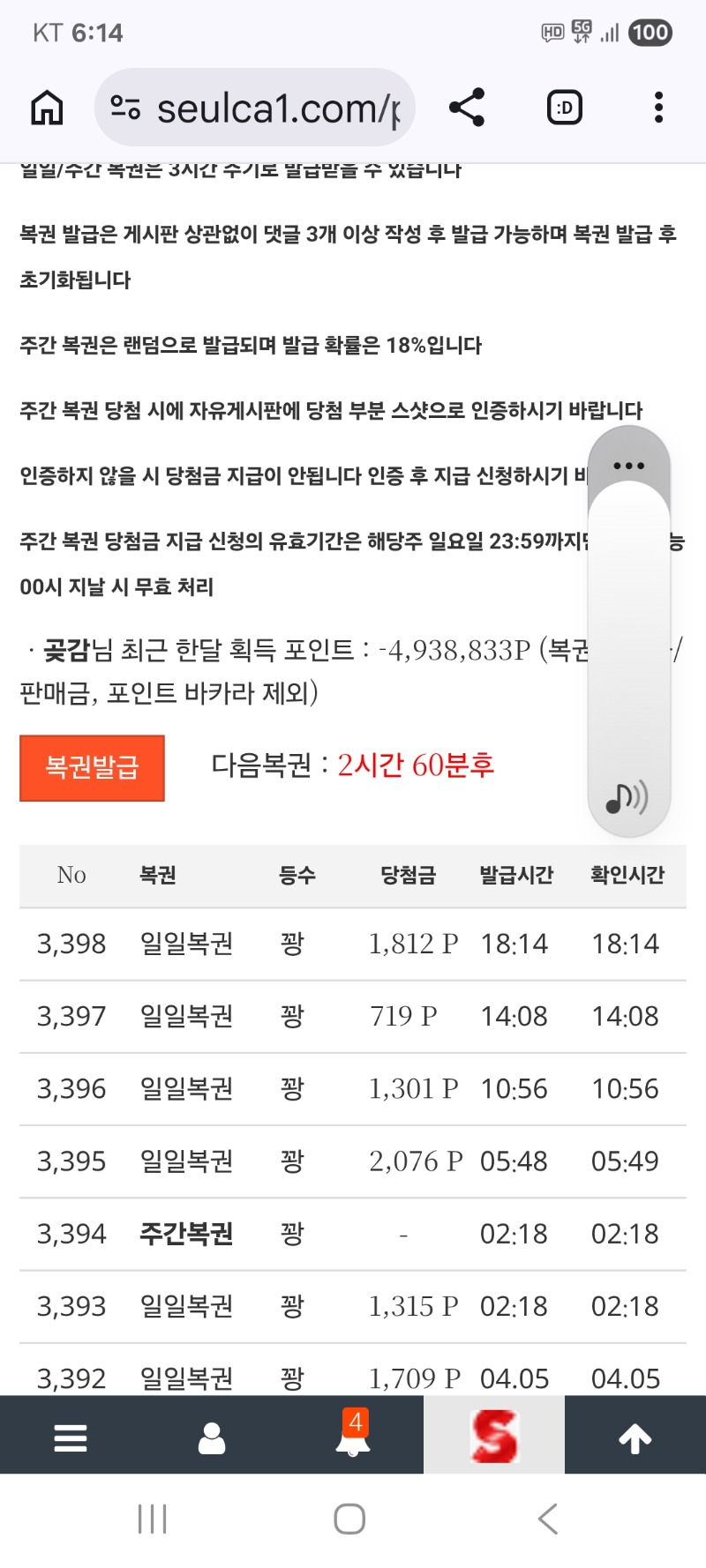Share this page

(x=467, y=108)
